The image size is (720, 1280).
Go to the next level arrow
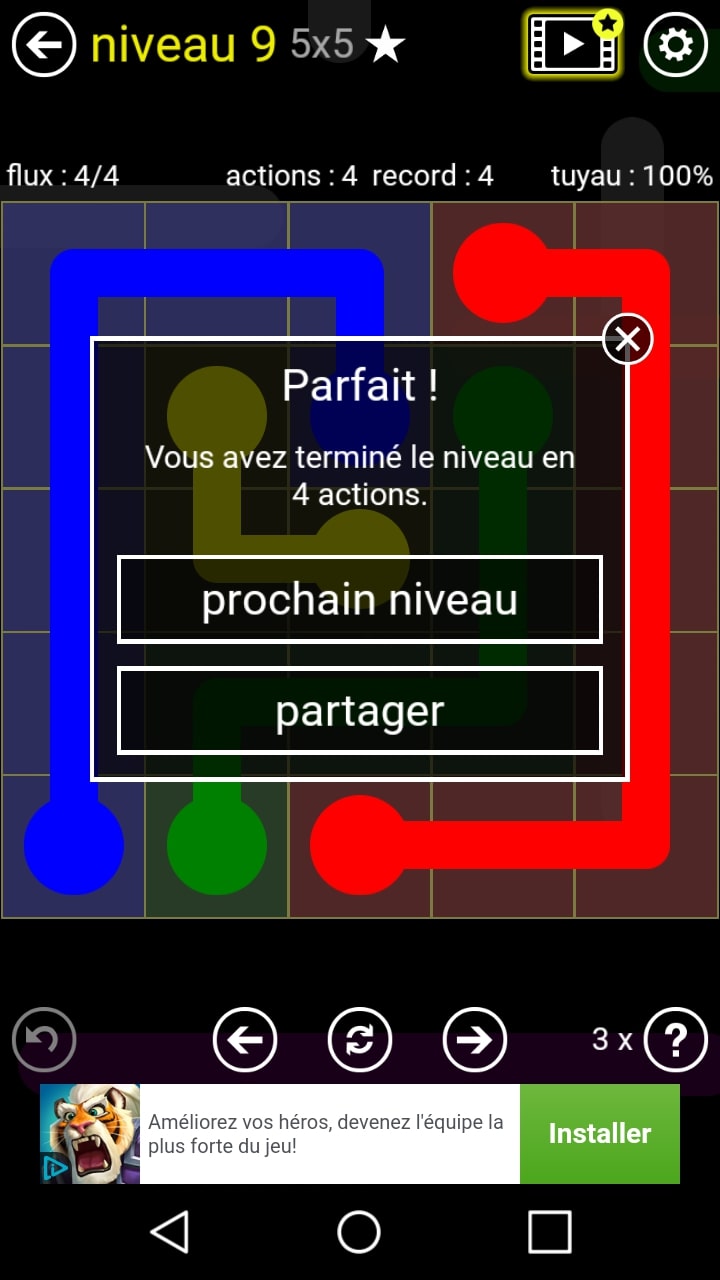click(x=475, y=1040)
